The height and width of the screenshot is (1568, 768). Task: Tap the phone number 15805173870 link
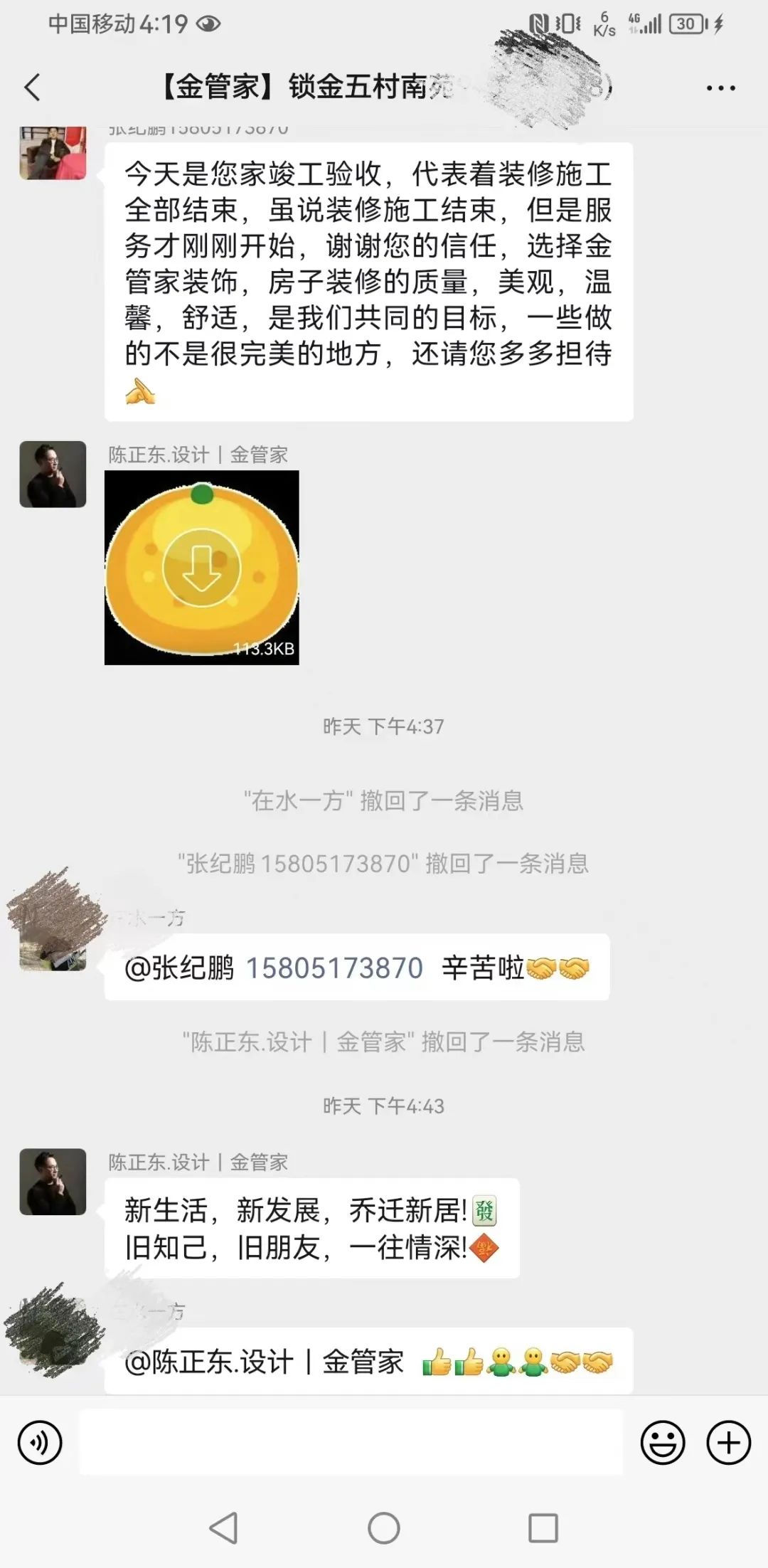(333, 968)
